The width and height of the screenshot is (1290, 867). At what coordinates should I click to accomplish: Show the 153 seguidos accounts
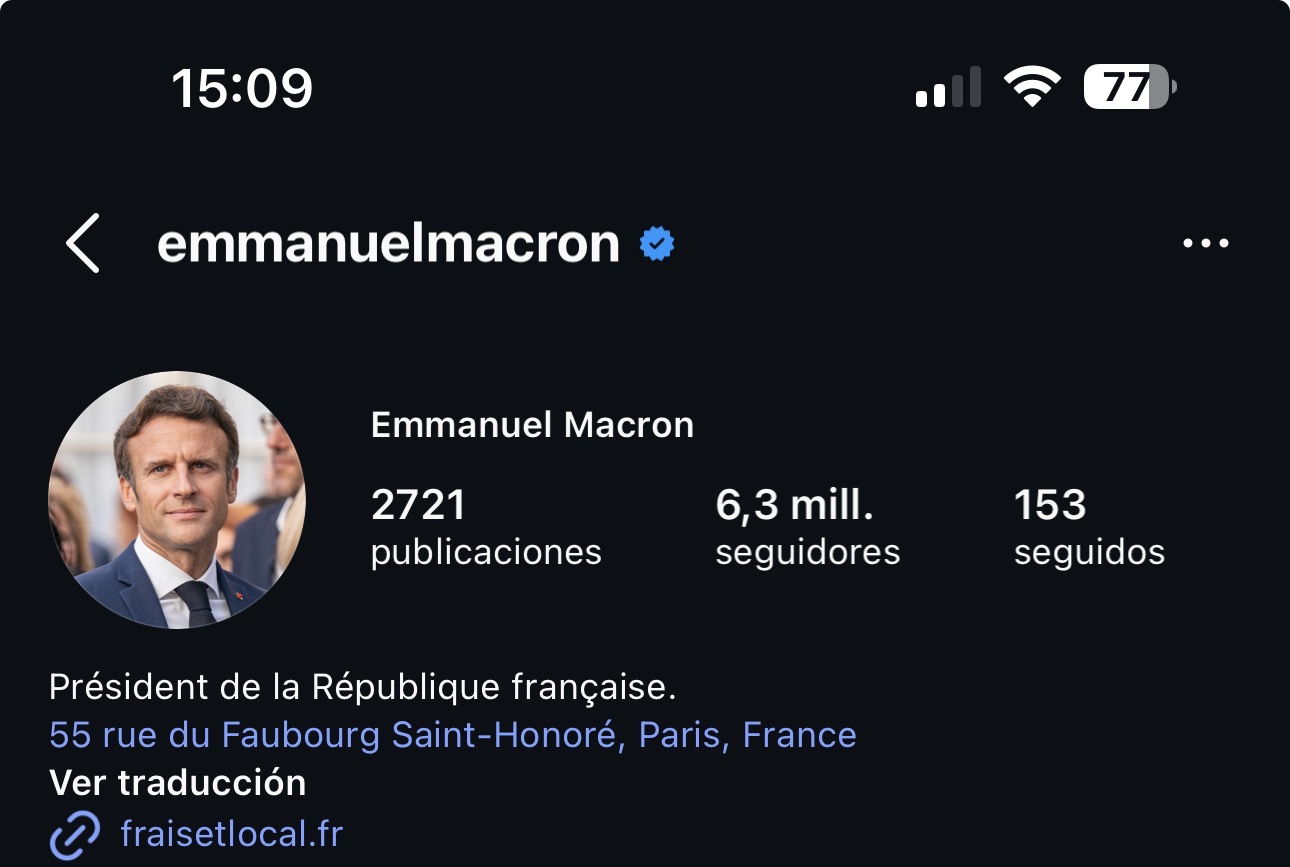[1089, 527]
